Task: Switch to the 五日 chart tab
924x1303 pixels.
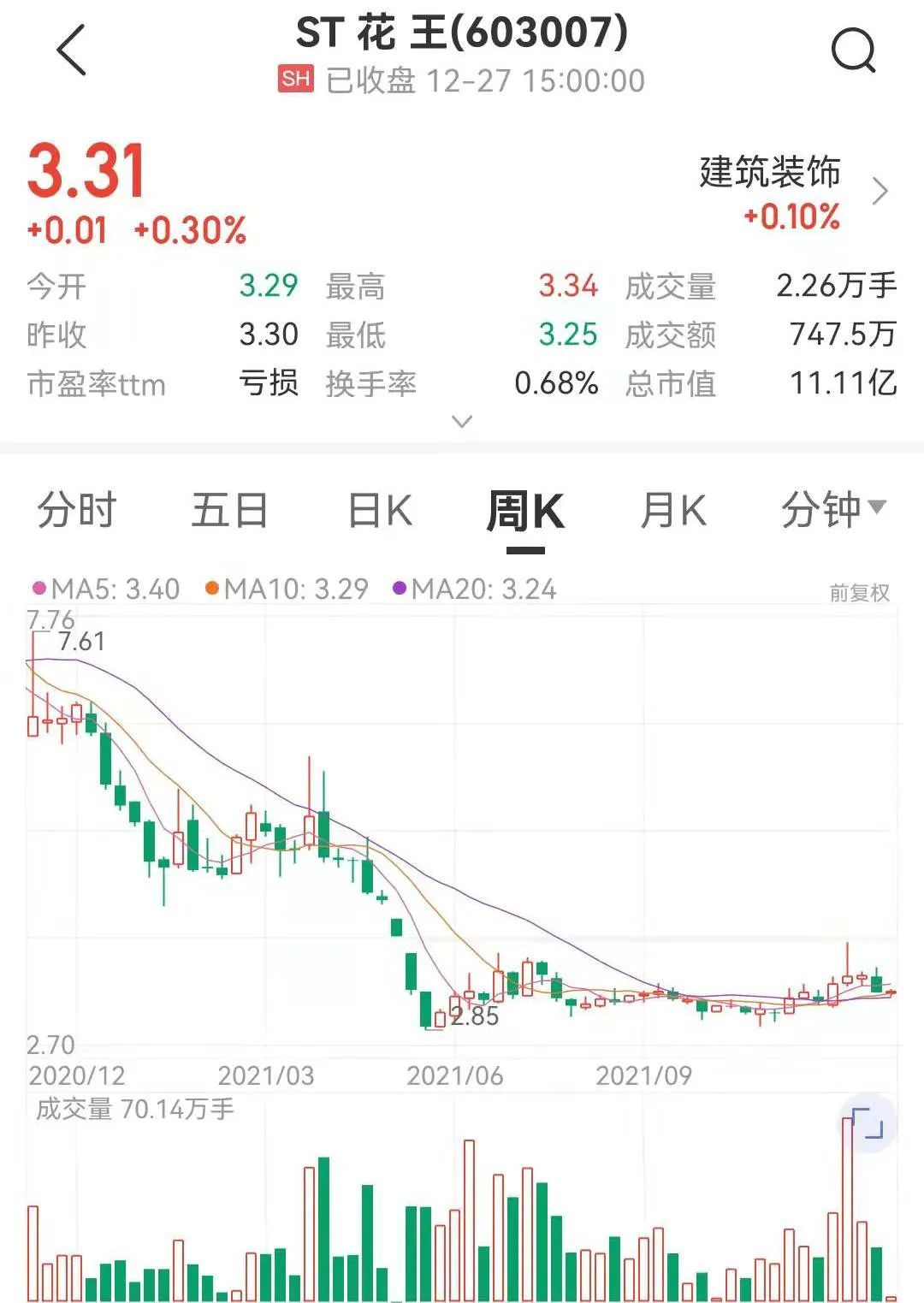Action: tap(229, 511)
